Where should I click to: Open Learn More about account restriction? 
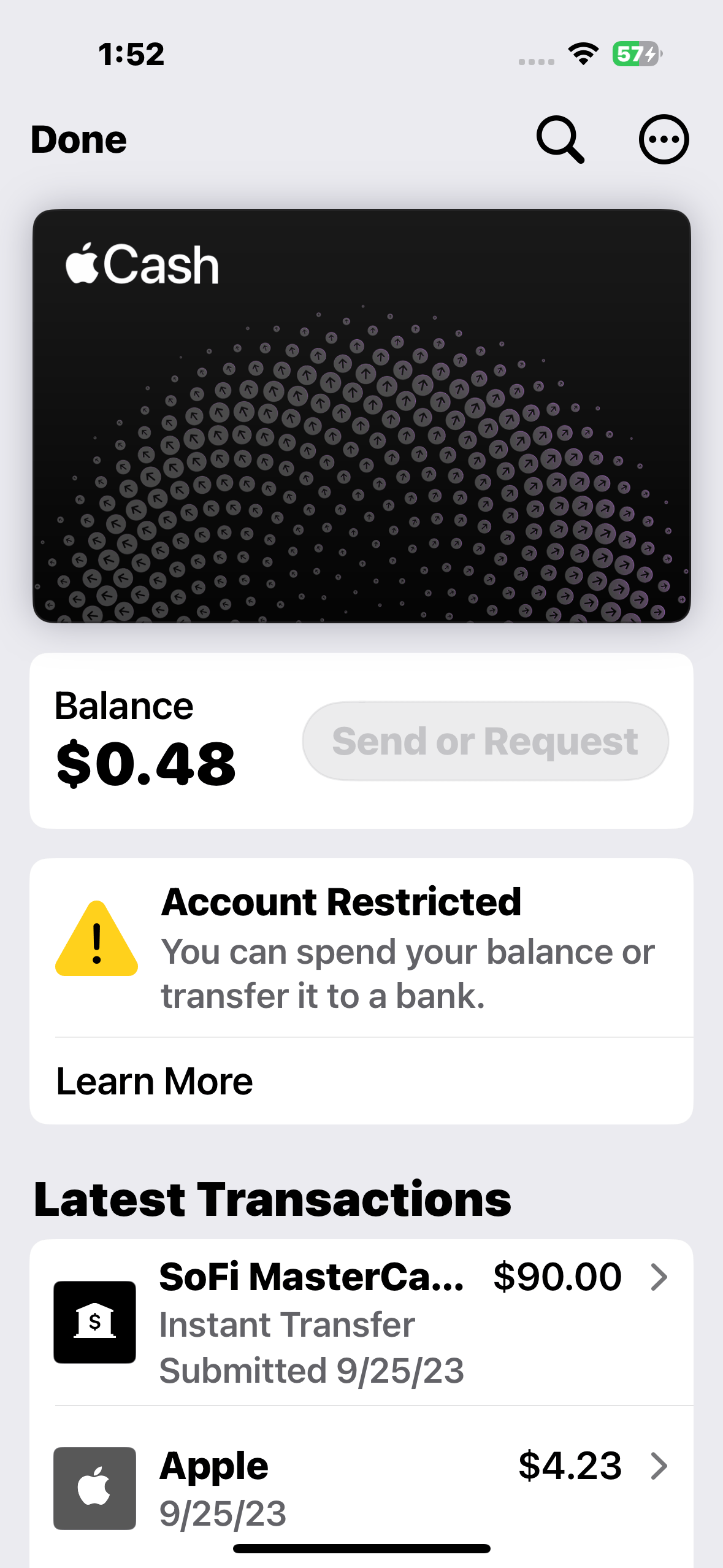[x=155, y=1081]
